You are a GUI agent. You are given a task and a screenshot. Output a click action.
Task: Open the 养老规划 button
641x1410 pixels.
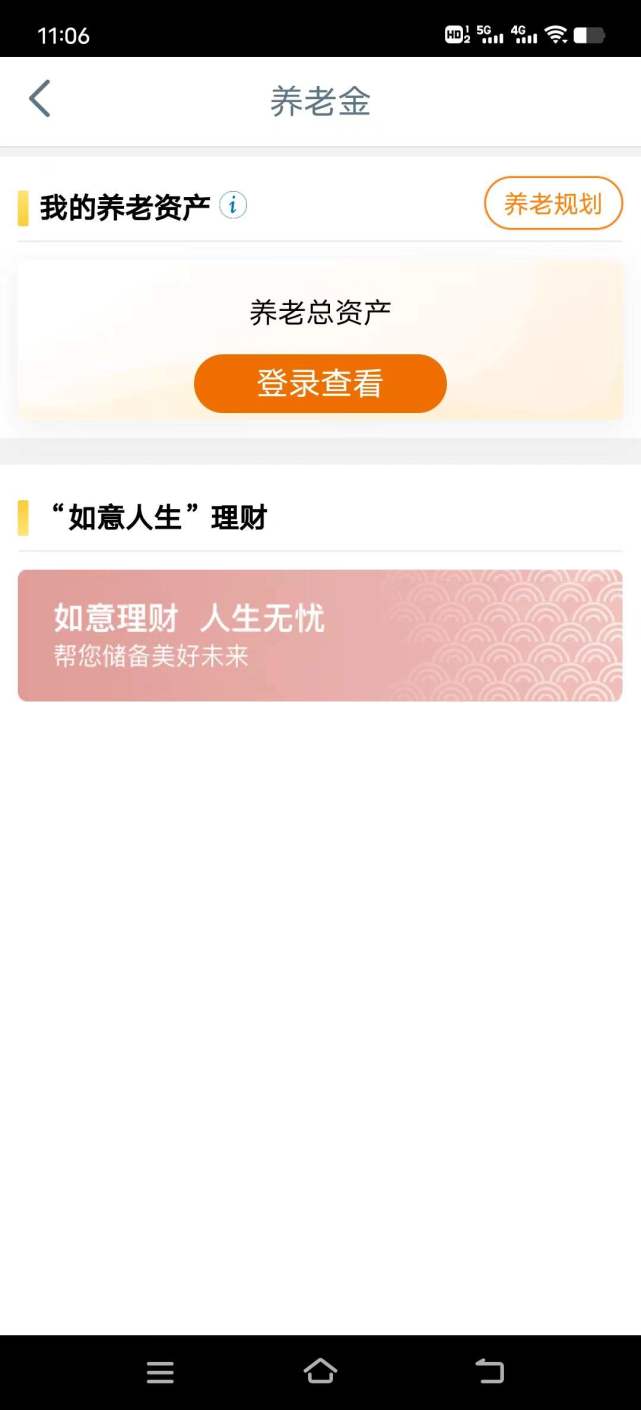pyautogui.click(x=553, y=204)
